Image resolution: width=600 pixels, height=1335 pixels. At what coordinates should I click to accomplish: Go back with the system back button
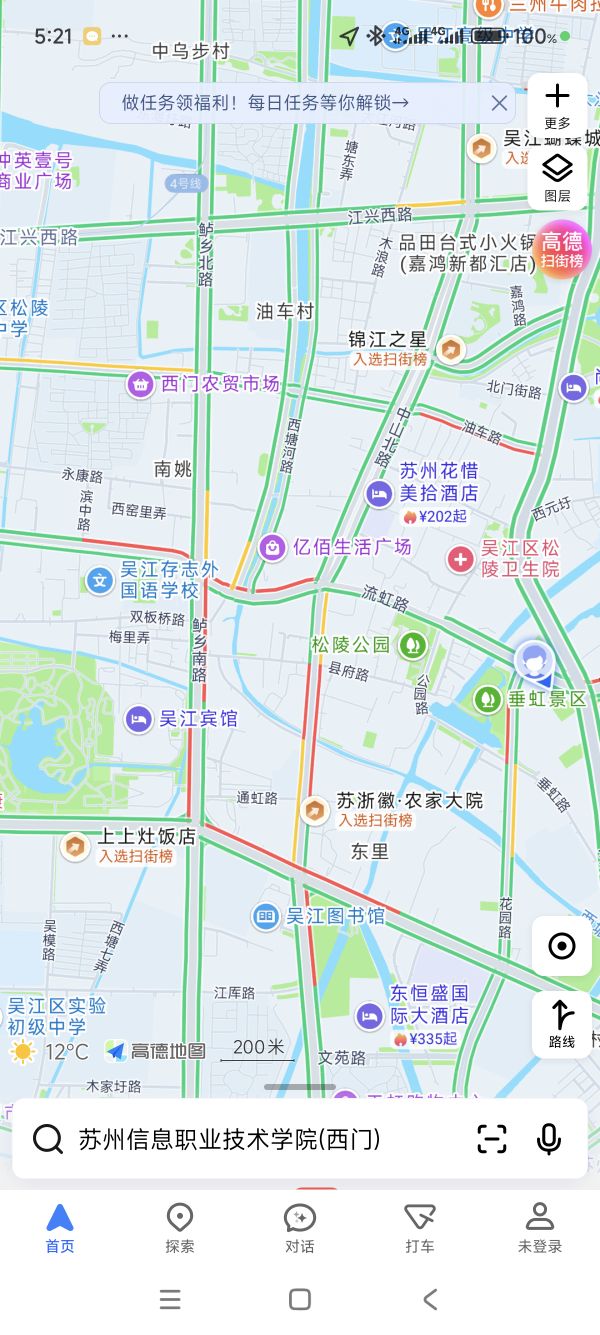click(x=430, y=1299)
